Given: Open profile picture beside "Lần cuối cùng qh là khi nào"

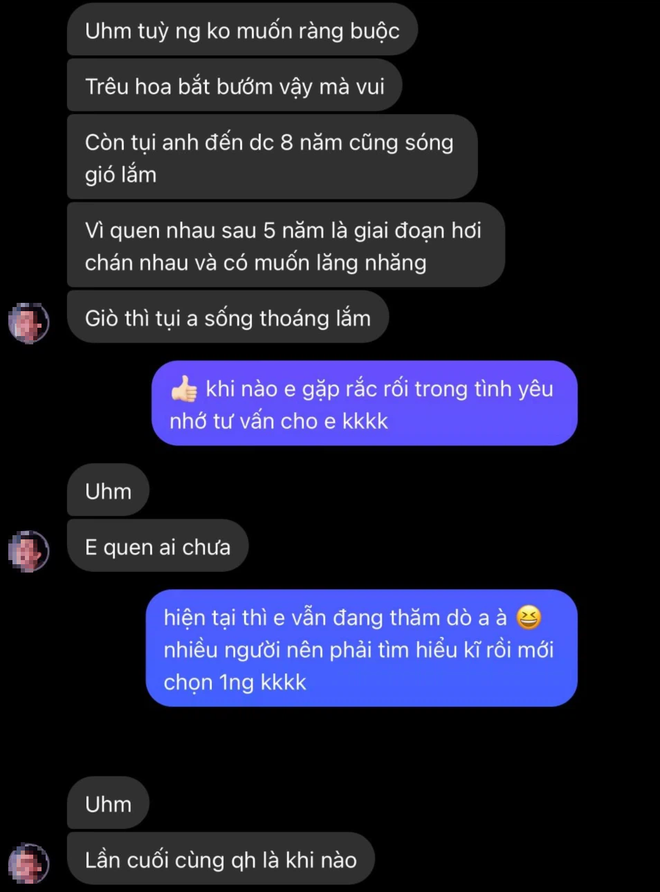Looking at the screenshot, I should click(28, 862).
